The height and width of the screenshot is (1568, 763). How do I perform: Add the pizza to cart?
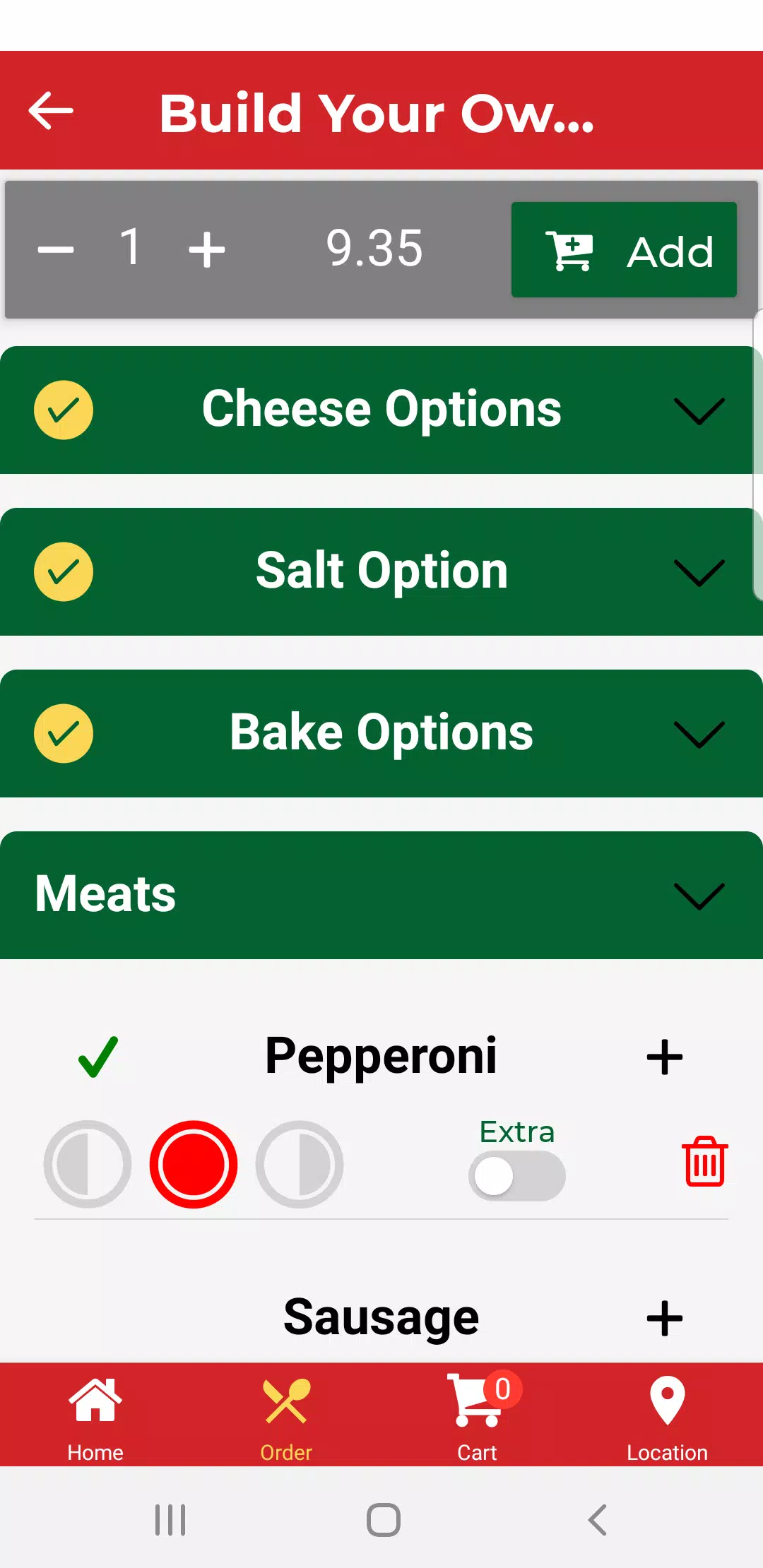[x=624, y=250]
